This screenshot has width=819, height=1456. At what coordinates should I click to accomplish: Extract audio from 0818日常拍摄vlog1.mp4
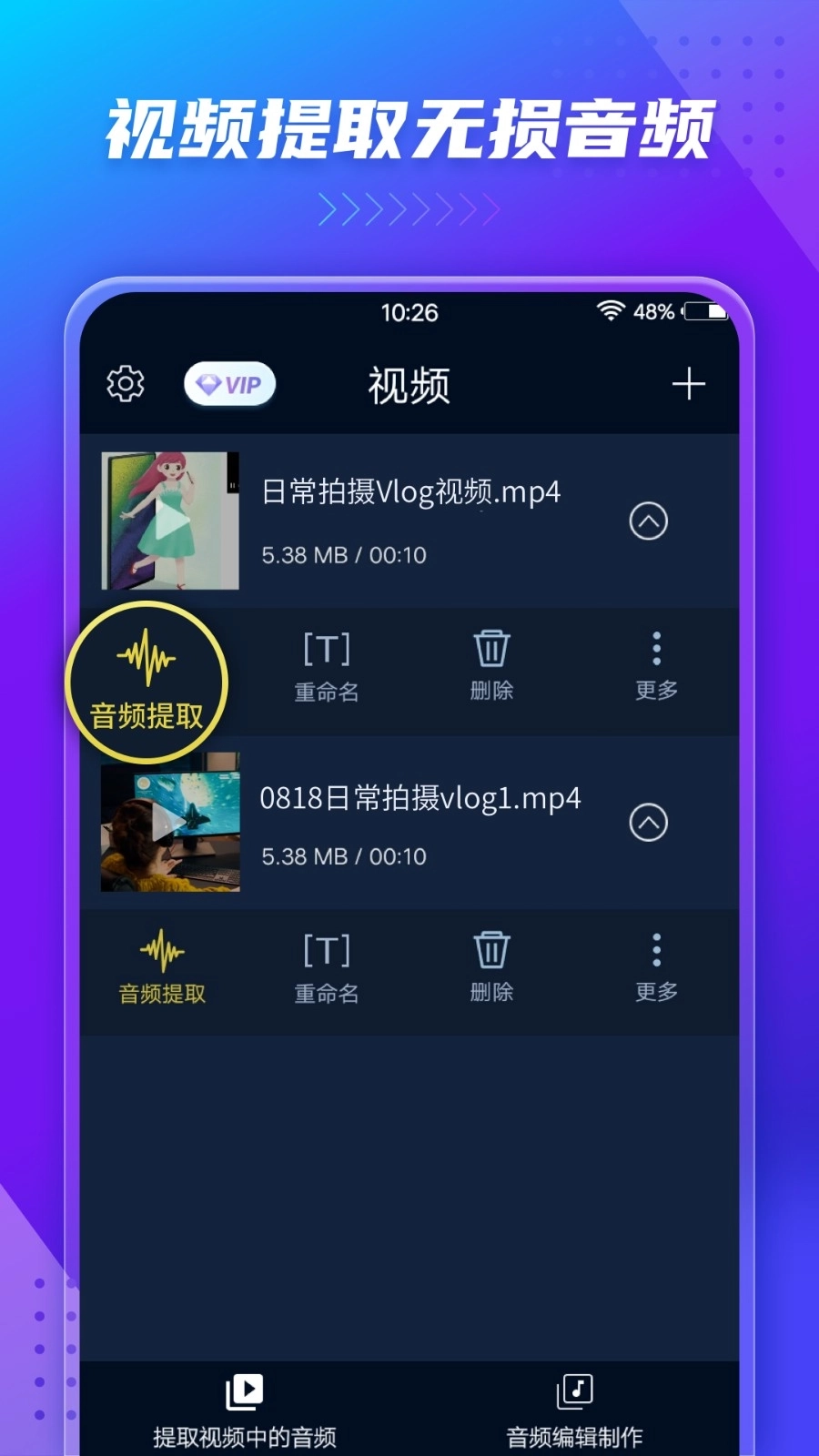(162, 965)
